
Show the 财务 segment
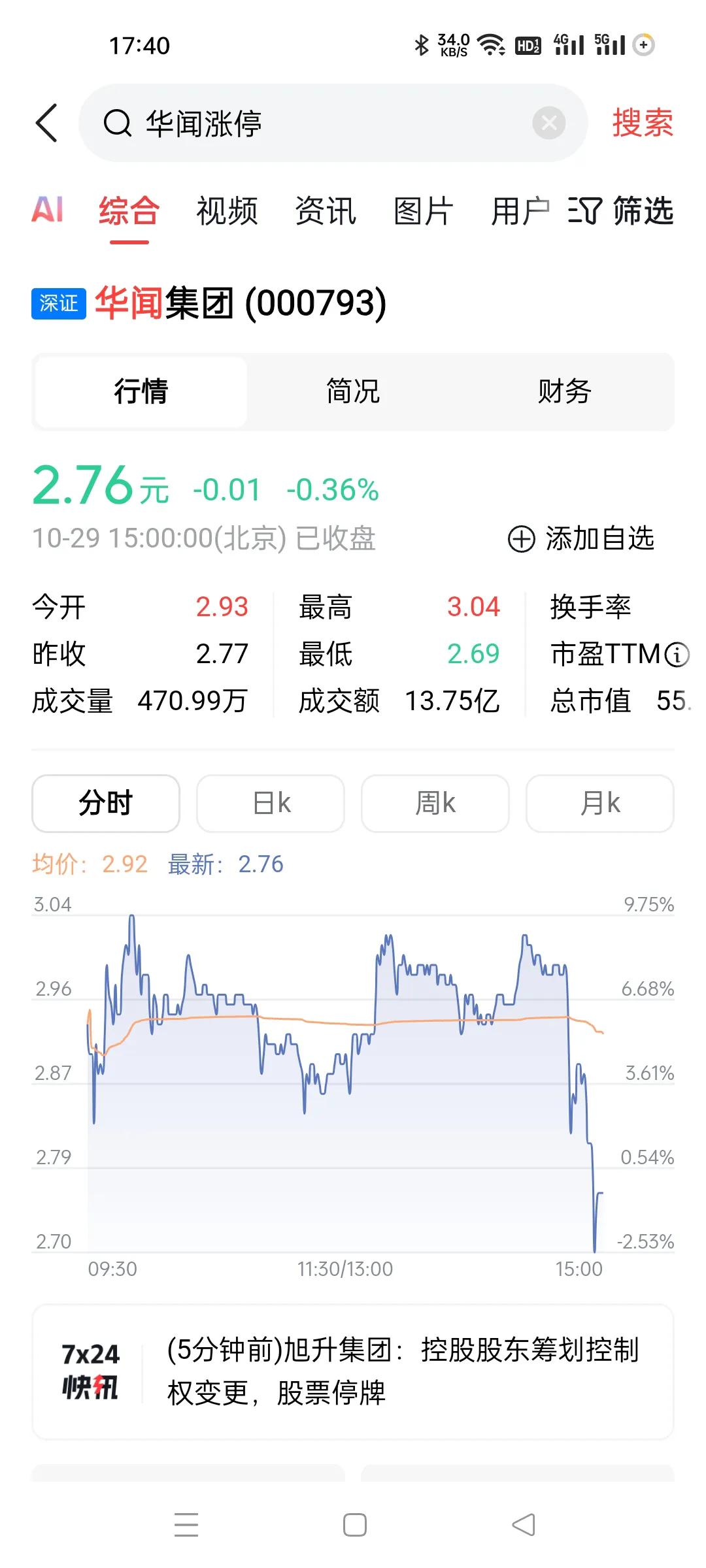pos(565,391)
